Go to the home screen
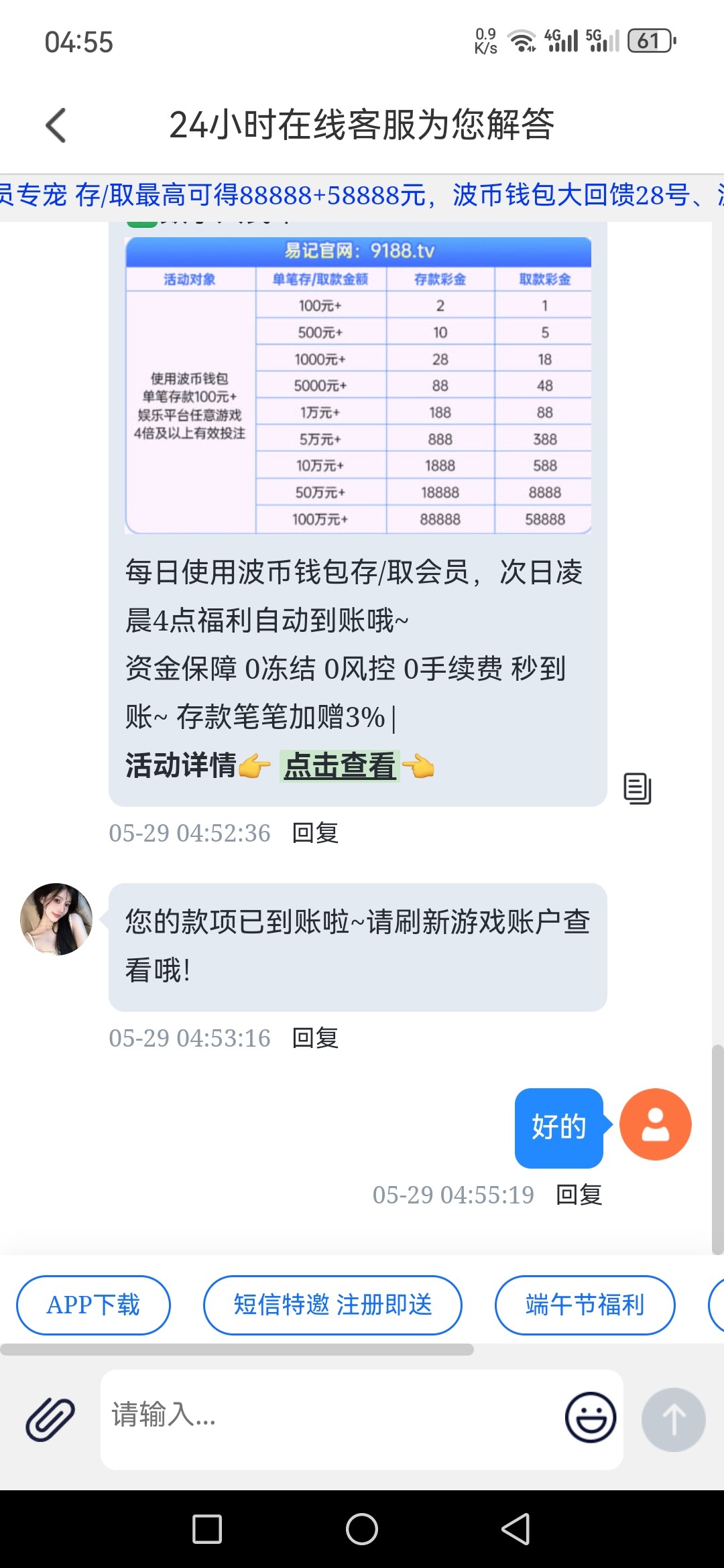724x1568 pixels. (362, 1529)
